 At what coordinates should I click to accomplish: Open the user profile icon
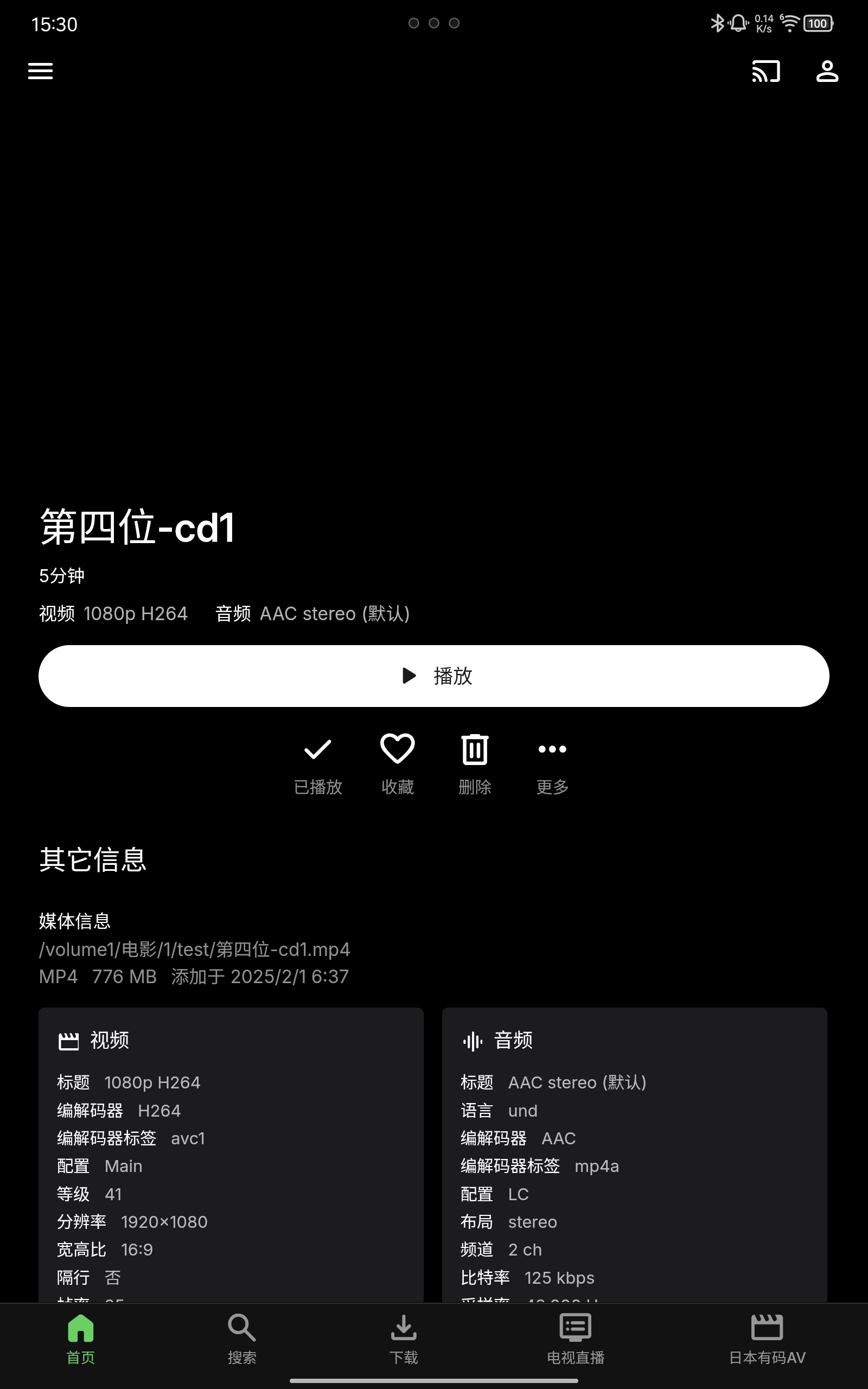827,71
